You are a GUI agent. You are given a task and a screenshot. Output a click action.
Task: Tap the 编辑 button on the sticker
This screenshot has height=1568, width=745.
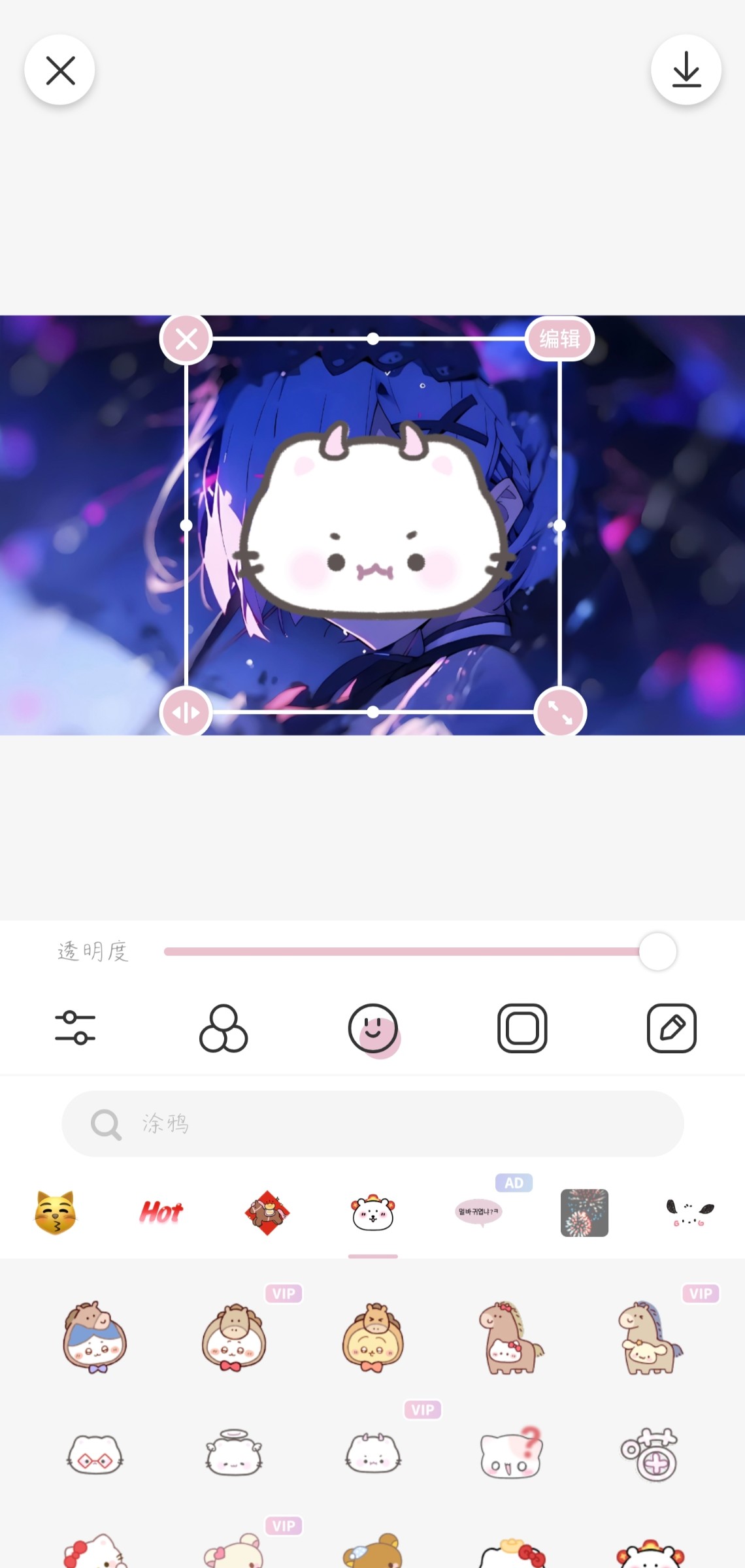tap(559, 339)
